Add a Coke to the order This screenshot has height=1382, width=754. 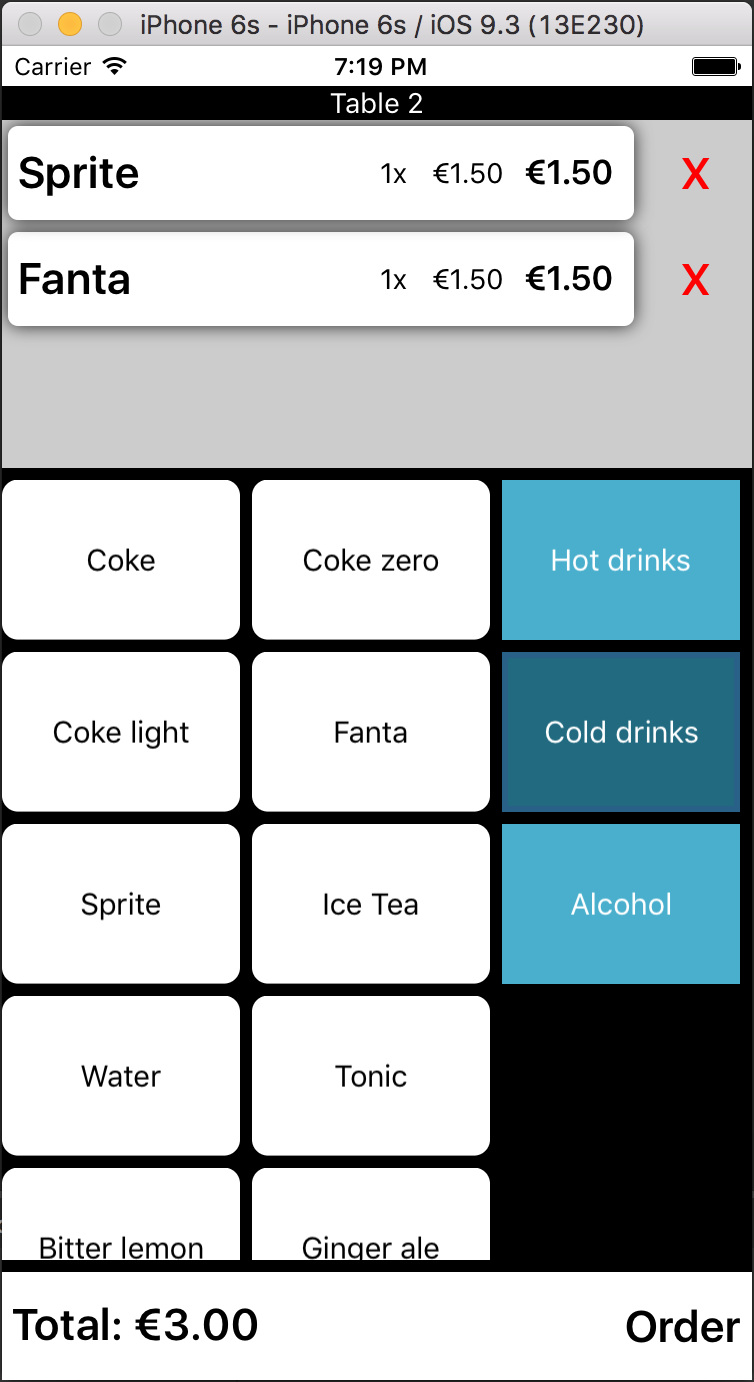click(121, 560)
